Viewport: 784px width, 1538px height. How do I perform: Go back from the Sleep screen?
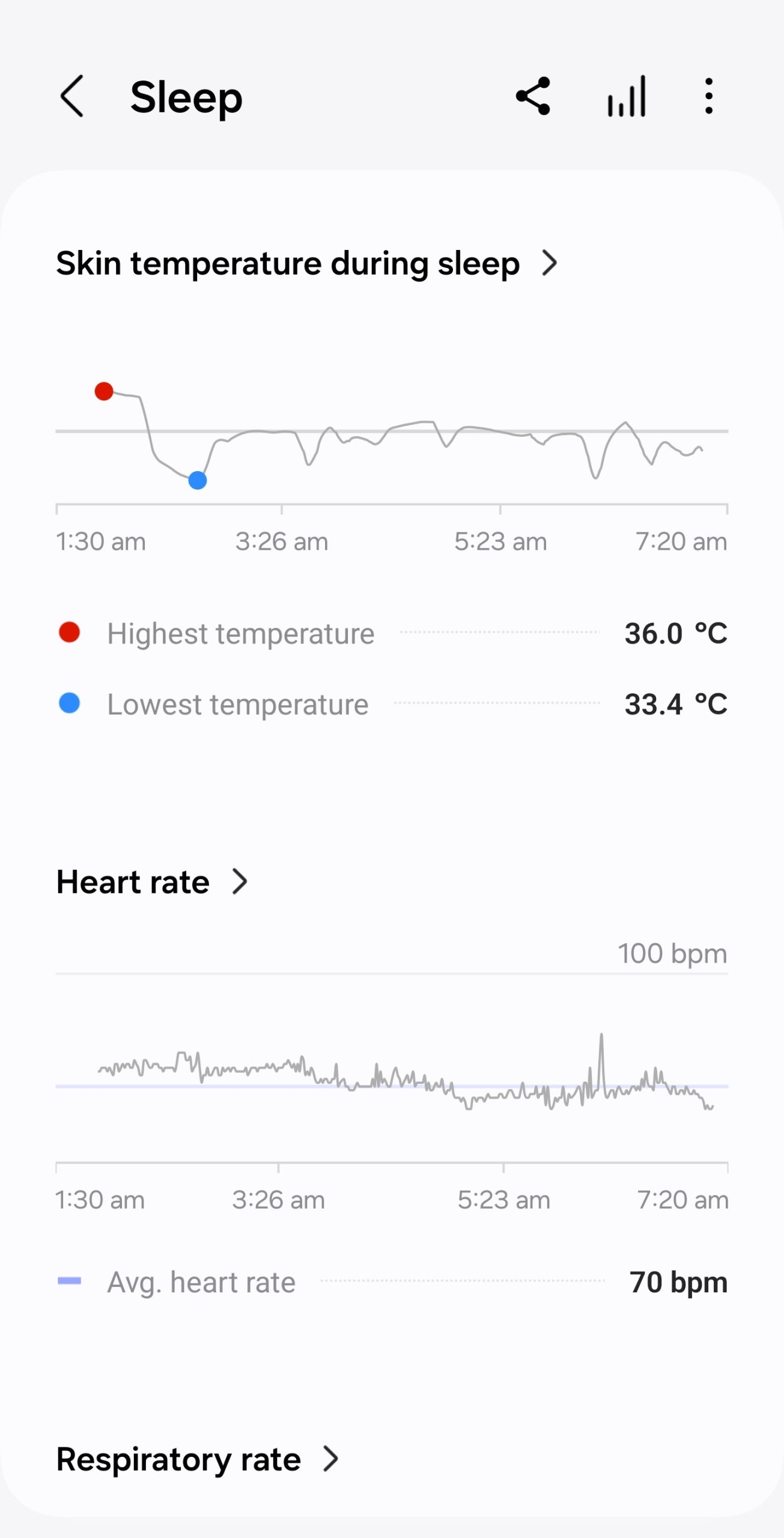pyautogui.click(x=72, y=96)
